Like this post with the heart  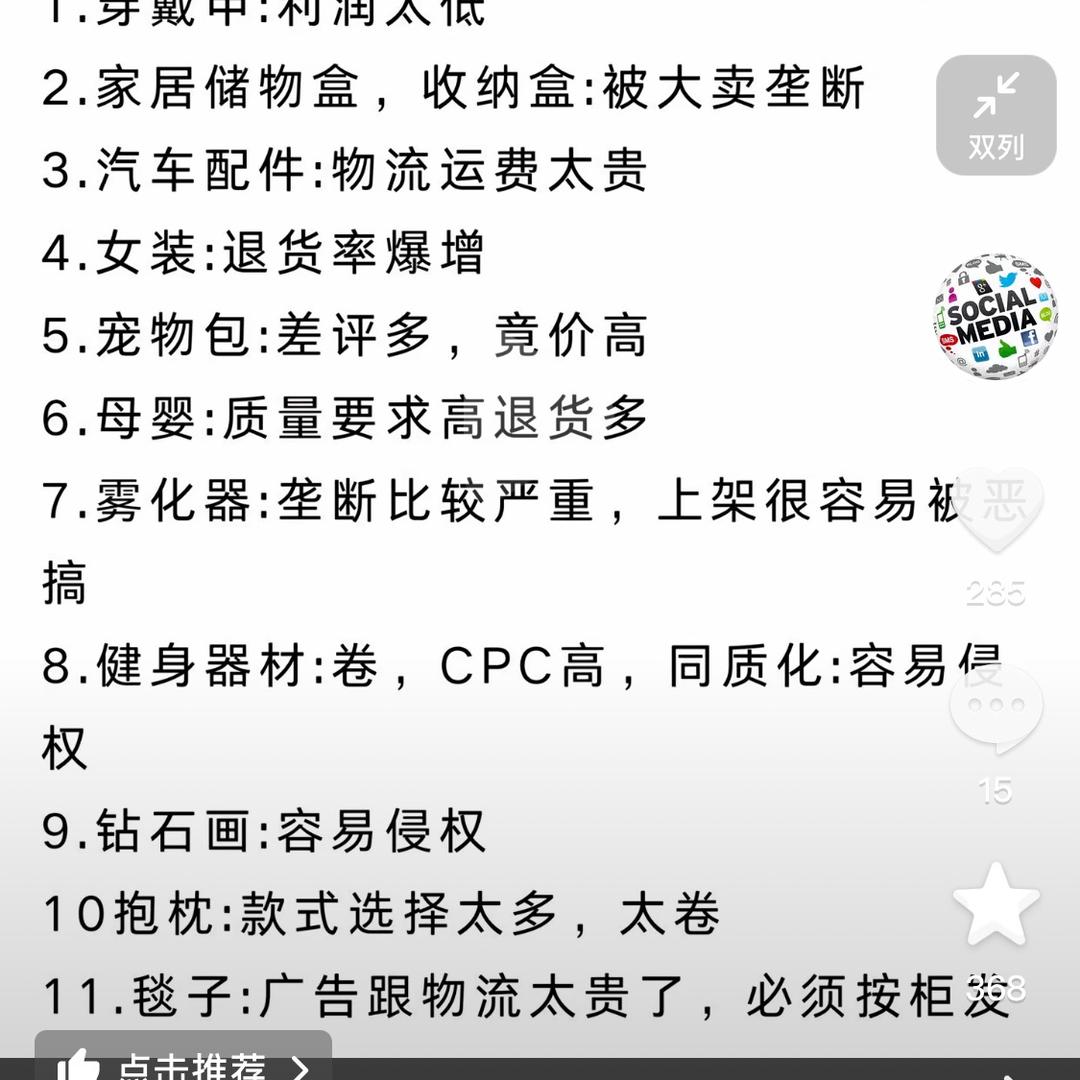coord(996,510)
